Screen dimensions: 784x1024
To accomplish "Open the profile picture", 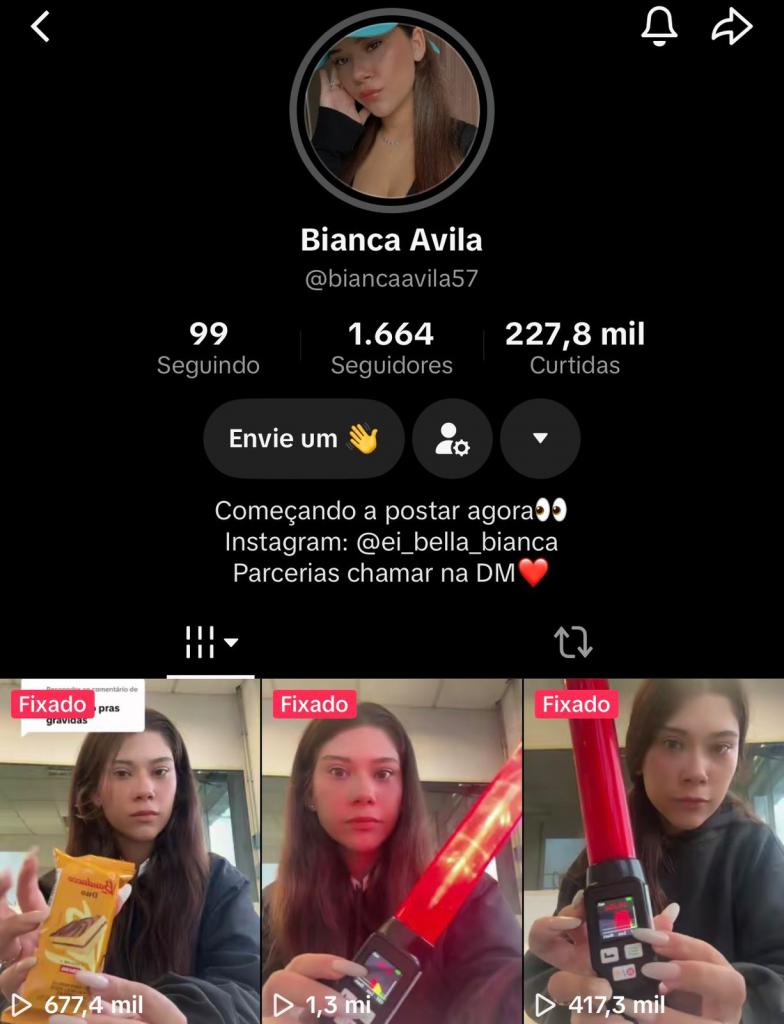I will tap(391, 109).
